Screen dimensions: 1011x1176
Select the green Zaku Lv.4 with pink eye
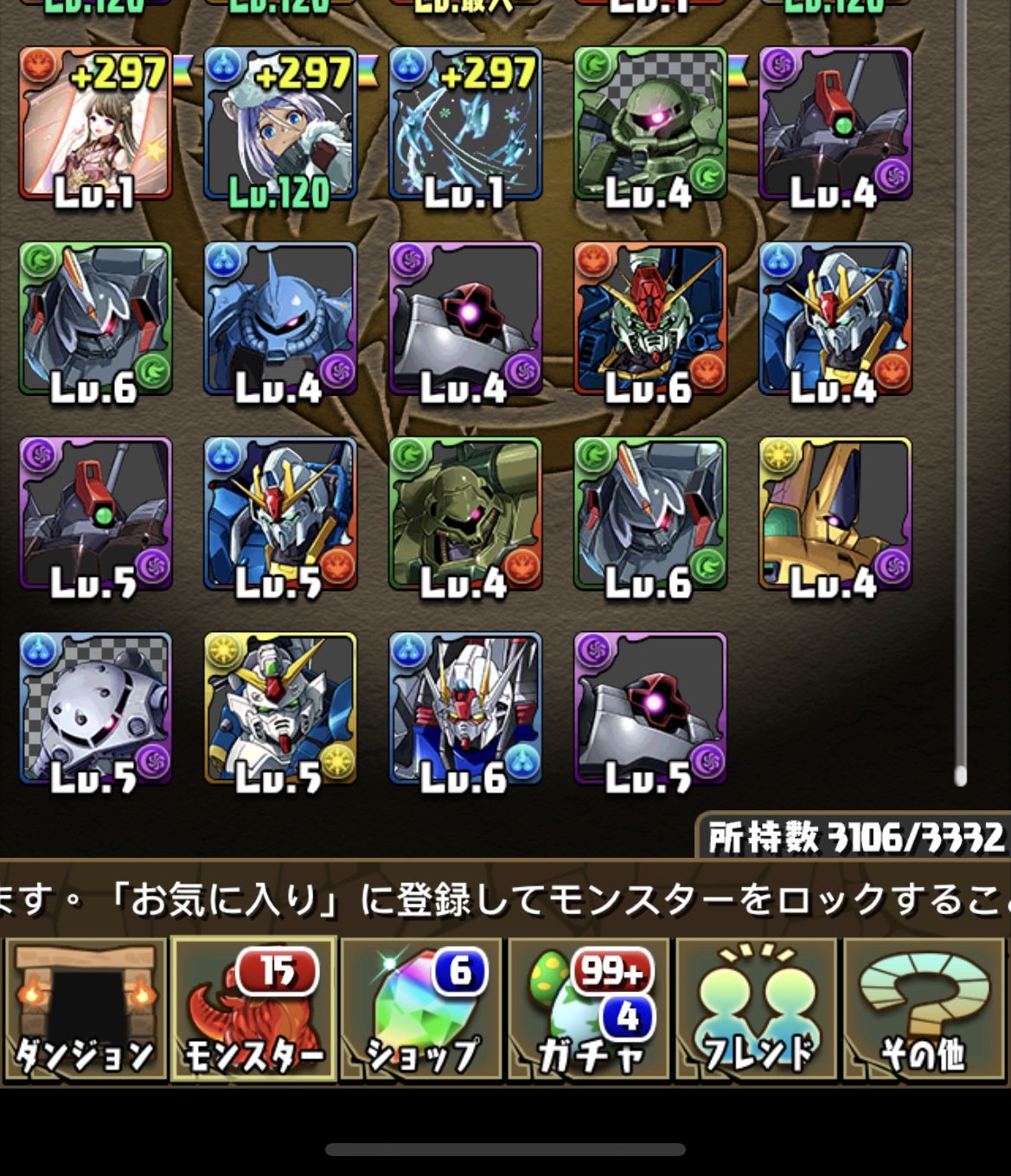tap(650, 124)
